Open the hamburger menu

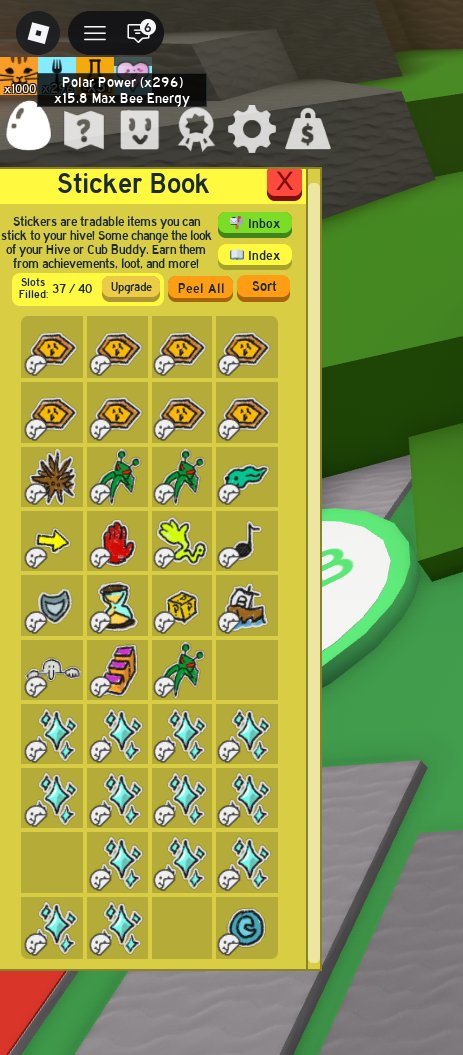tap(95, 33)
